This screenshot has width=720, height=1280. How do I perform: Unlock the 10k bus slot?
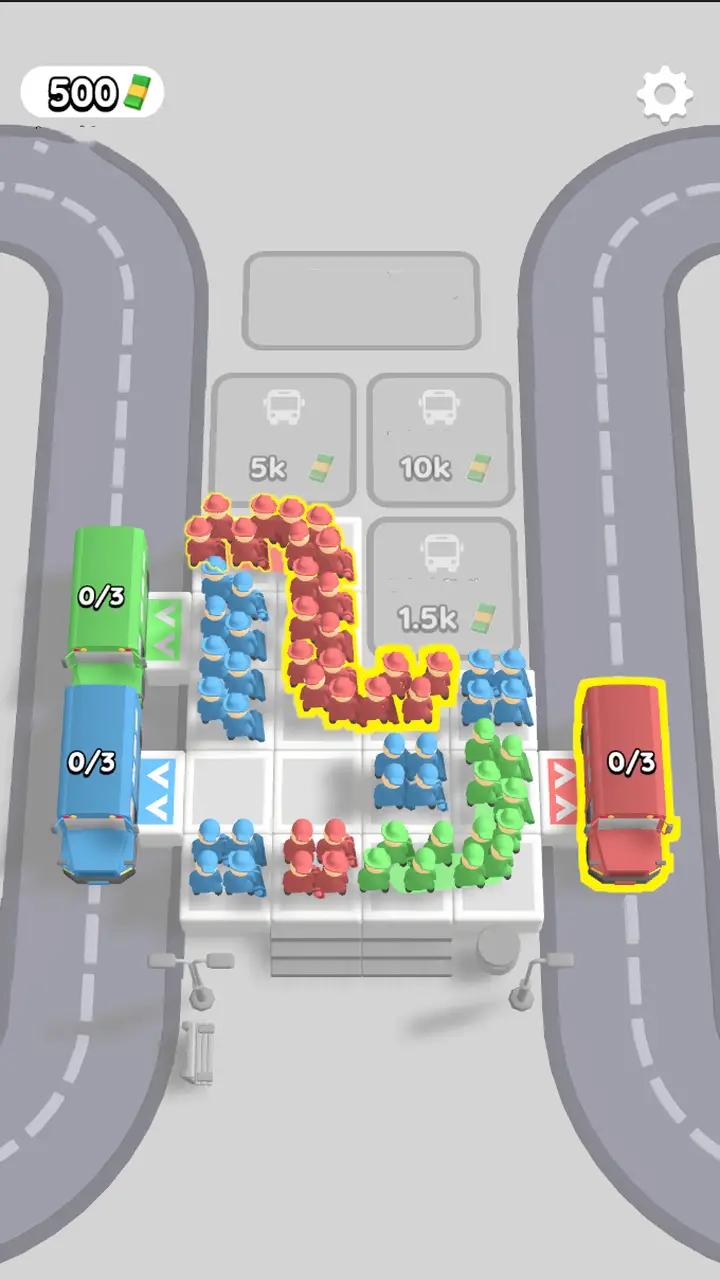pyautogui.click(x=441, y=439)
